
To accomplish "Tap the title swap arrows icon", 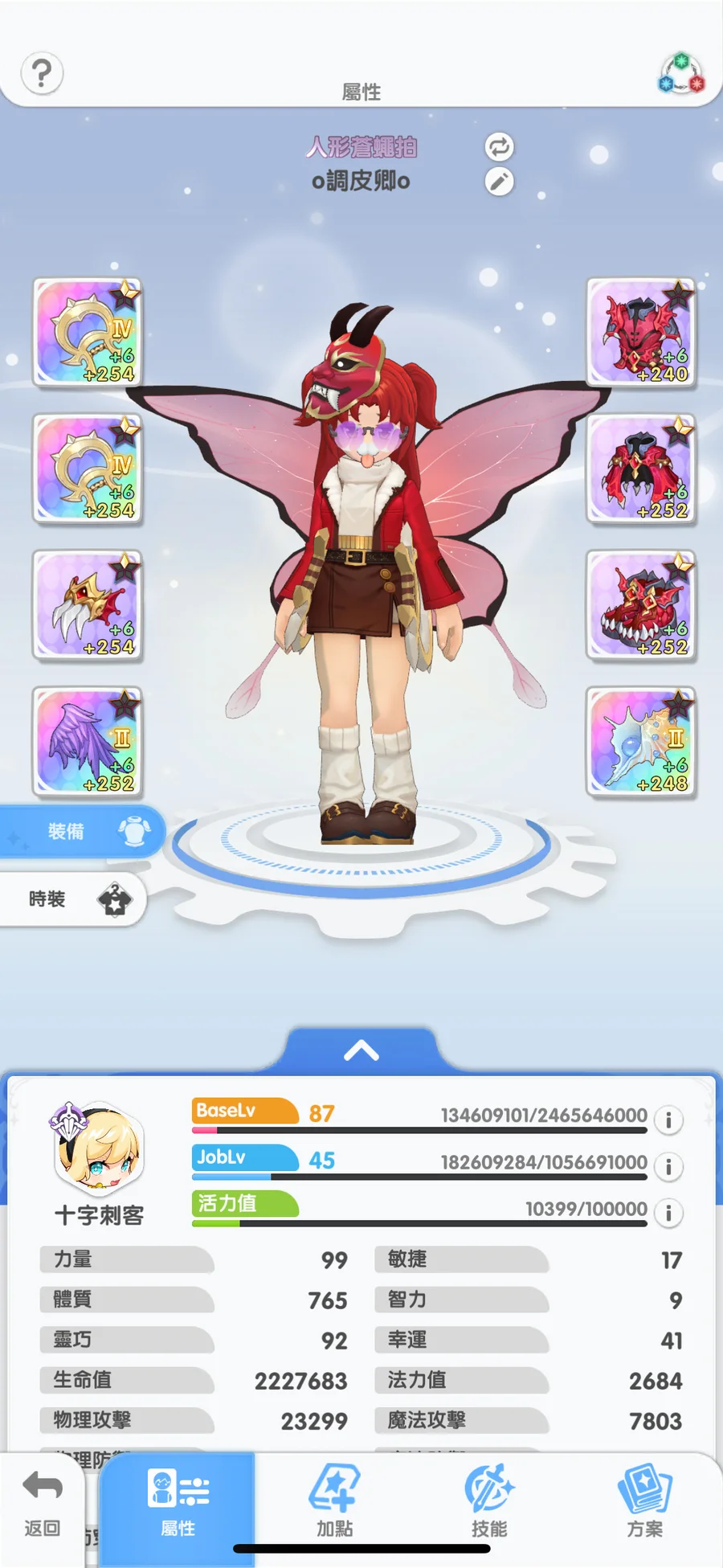I will (499, 147).
